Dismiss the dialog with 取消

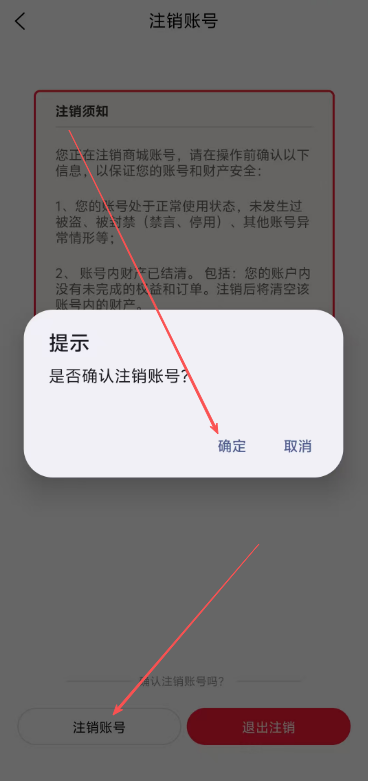pyautogui.click(x=298, y=446)
